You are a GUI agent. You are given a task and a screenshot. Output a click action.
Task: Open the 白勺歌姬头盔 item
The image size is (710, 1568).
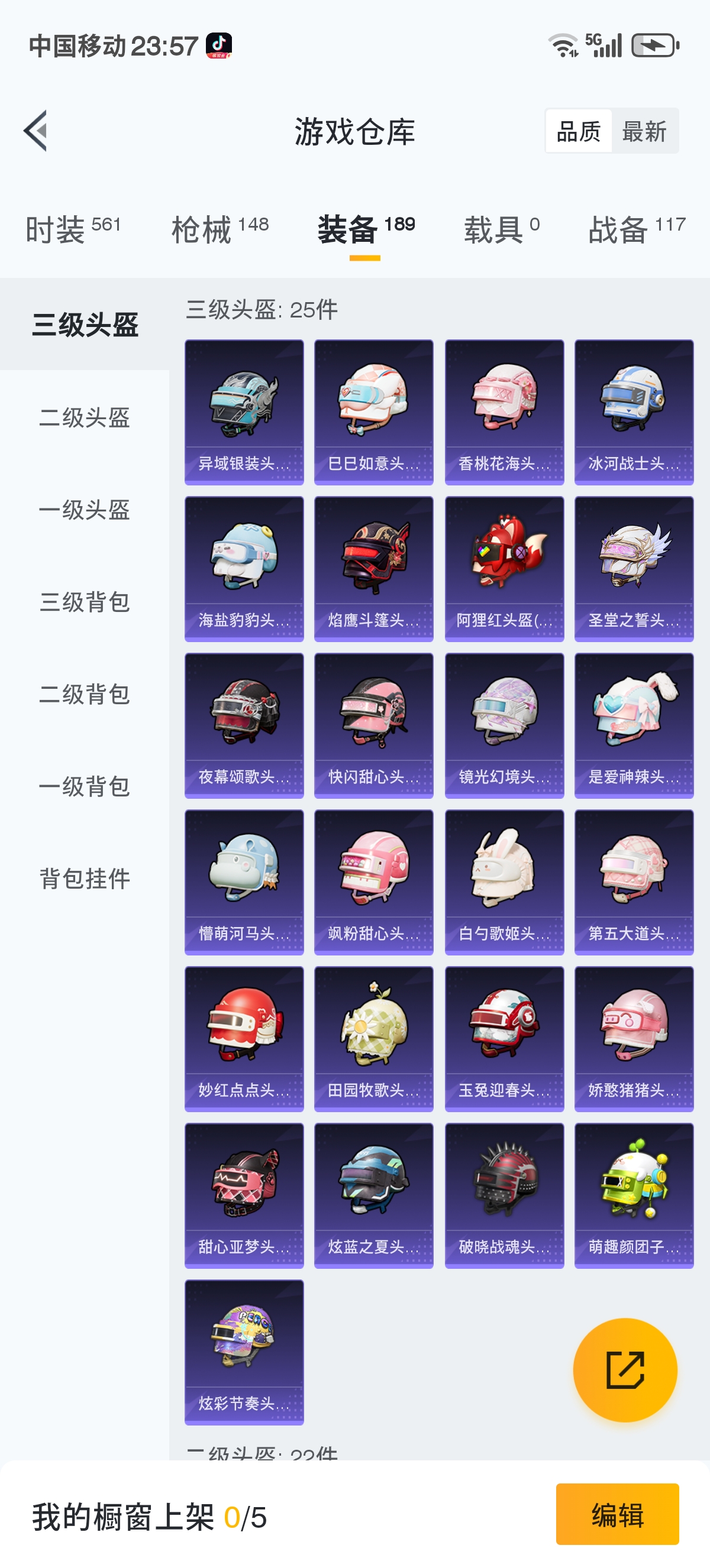(x=504, y=882)
